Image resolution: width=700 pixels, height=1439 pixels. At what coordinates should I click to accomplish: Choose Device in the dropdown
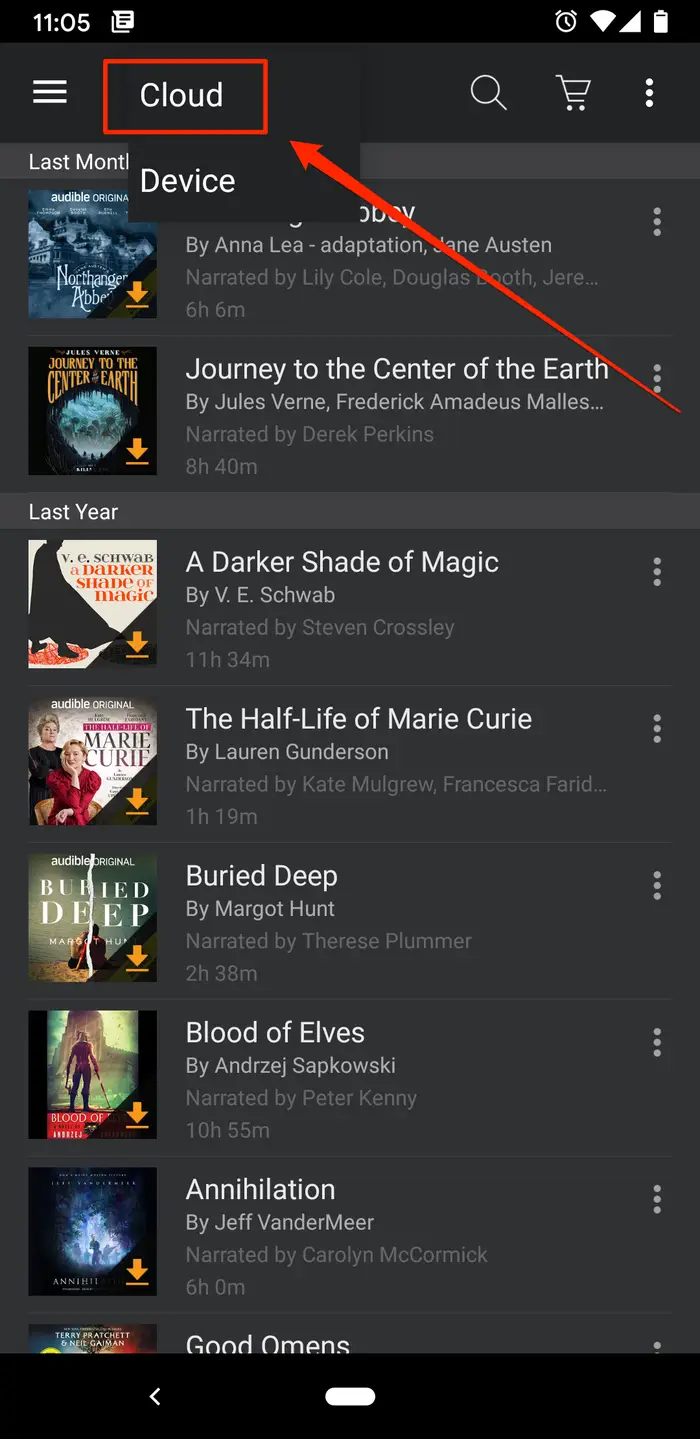pos(188,181)
